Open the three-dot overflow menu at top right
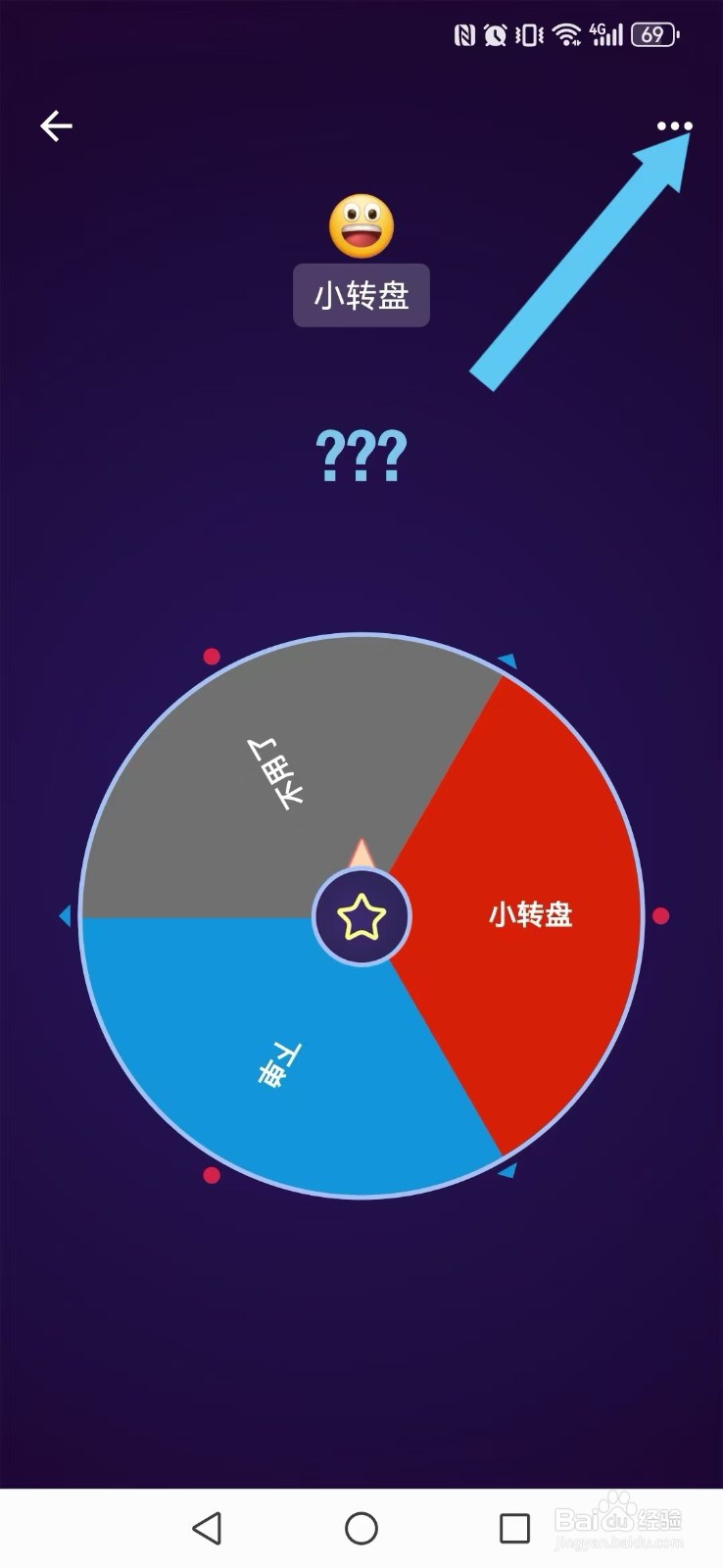This screenshot has height=1568, width=723. click(677, 125)
